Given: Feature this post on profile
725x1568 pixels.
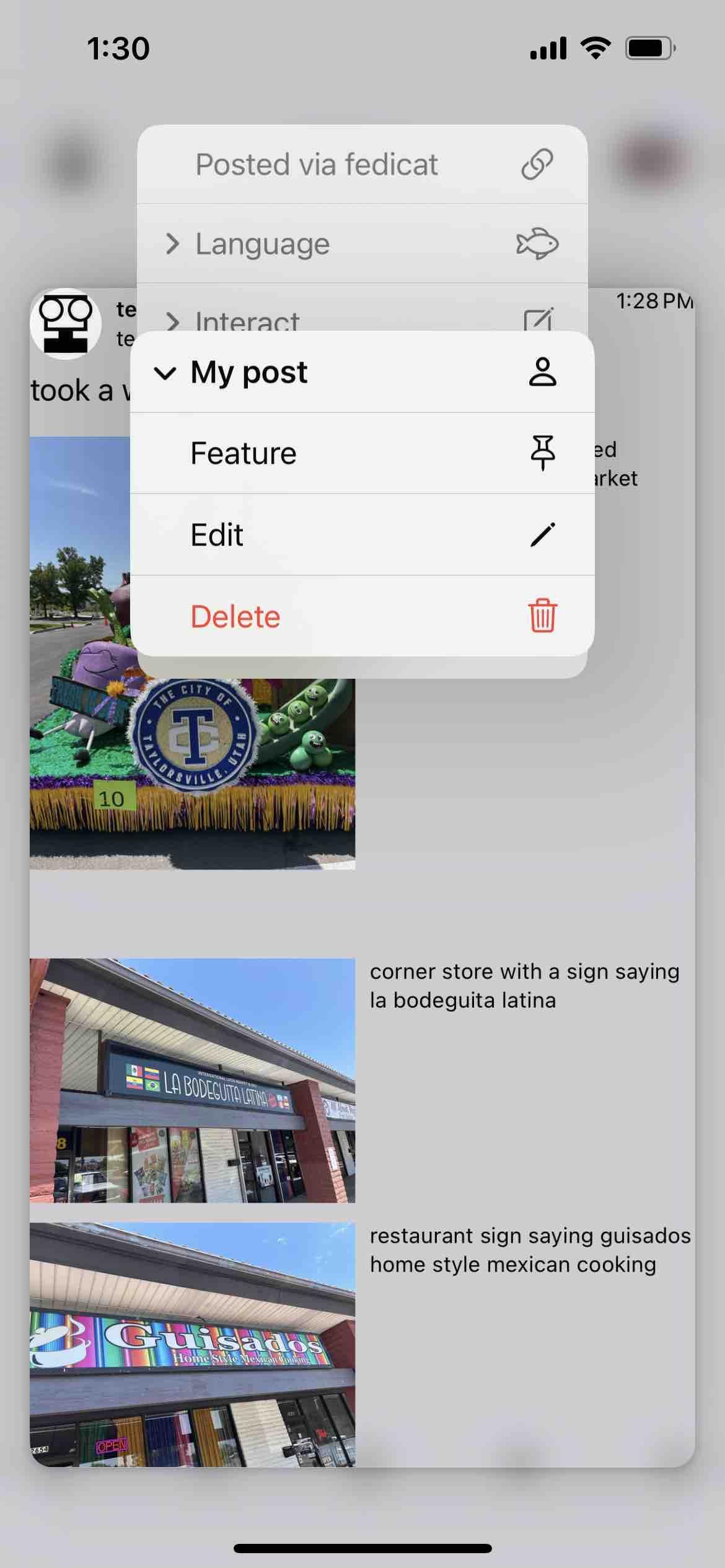Looking at the screenshot, I should click(362, 453).
